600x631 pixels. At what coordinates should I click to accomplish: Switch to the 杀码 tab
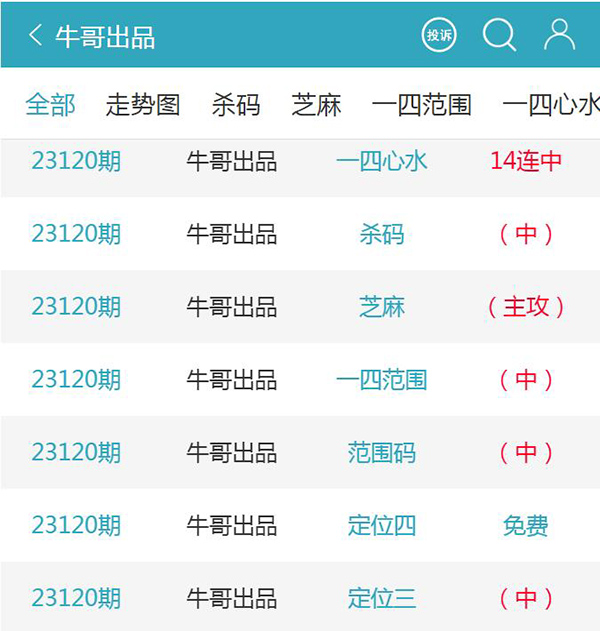pos(236,104)
